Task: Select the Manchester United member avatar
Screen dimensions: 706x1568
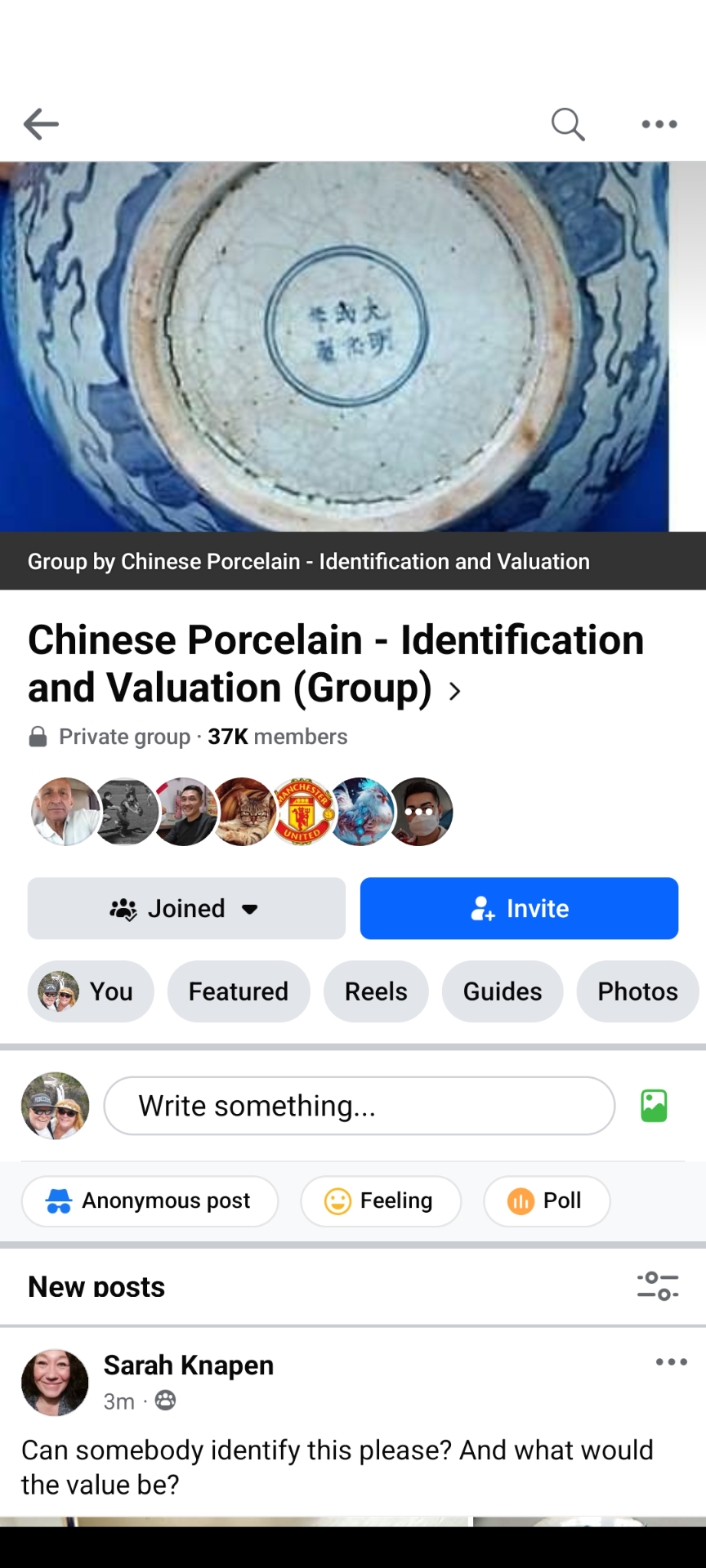Action: pyautogui.click(x=302, y=811)
